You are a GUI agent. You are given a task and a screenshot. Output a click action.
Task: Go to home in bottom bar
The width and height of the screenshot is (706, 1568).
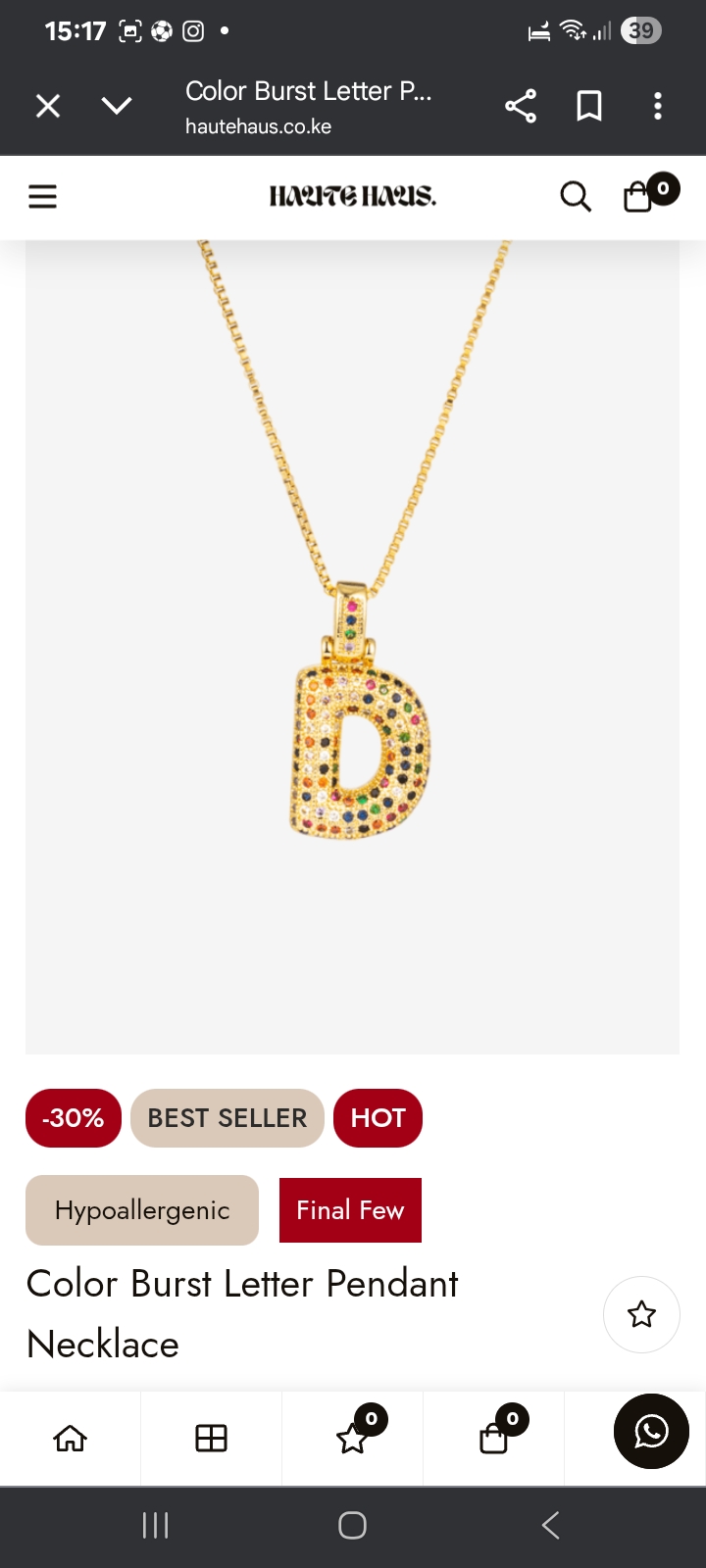(71, 1438)
